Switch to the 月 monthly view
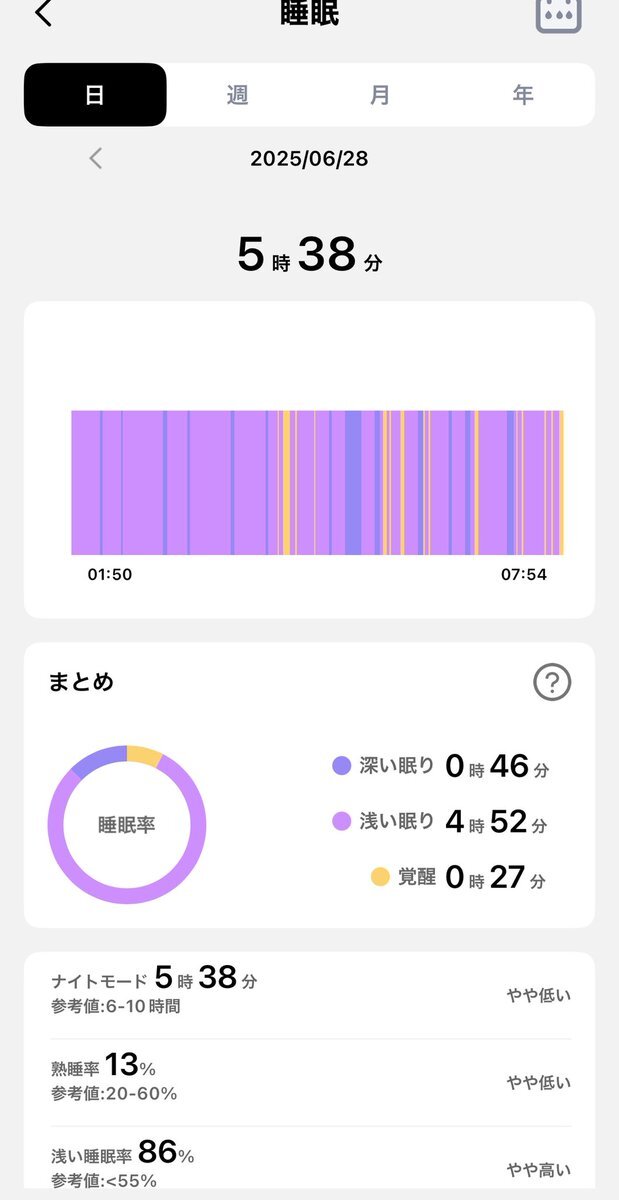This screenshot has height=1200, width=619. (380, 95)
